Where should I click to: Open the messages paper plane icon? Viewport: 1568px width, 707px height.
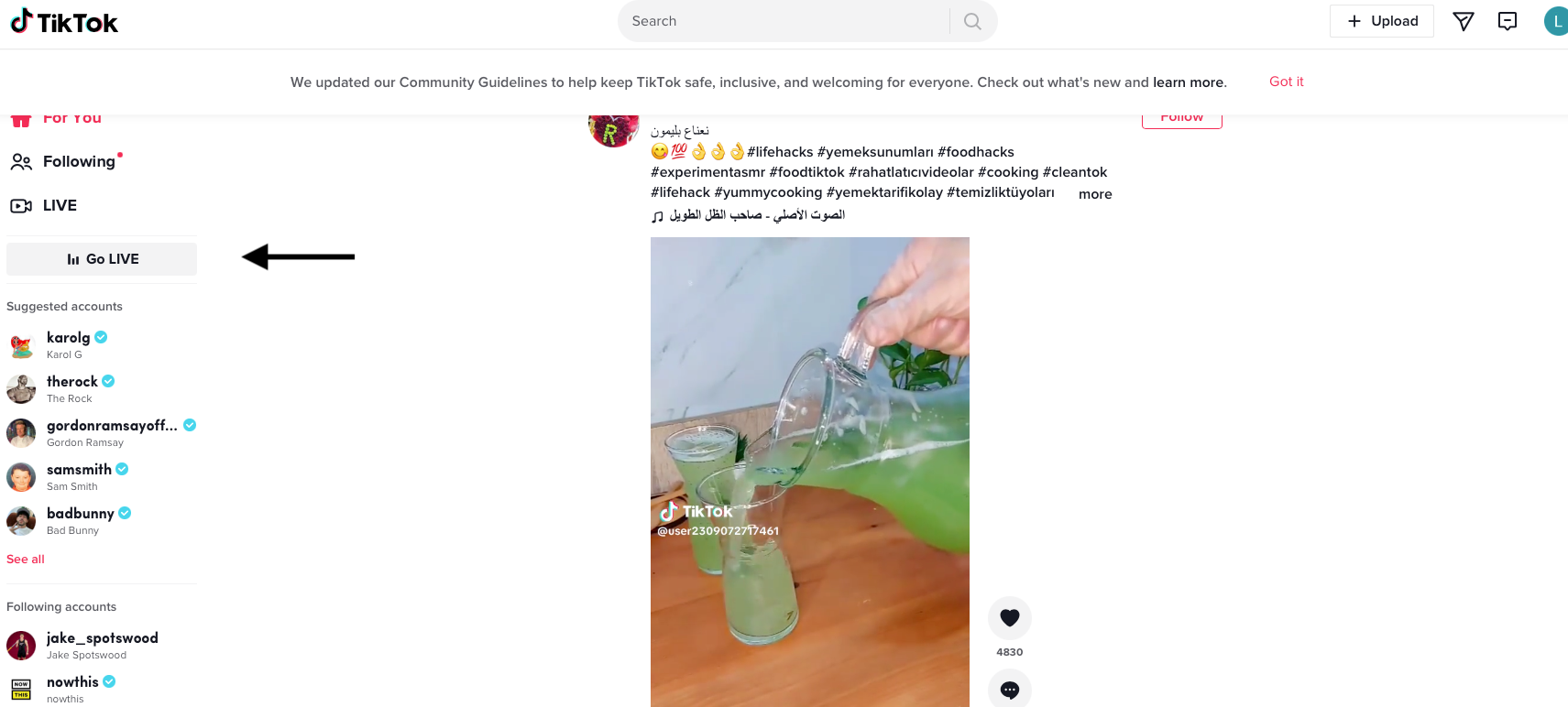1464,21
